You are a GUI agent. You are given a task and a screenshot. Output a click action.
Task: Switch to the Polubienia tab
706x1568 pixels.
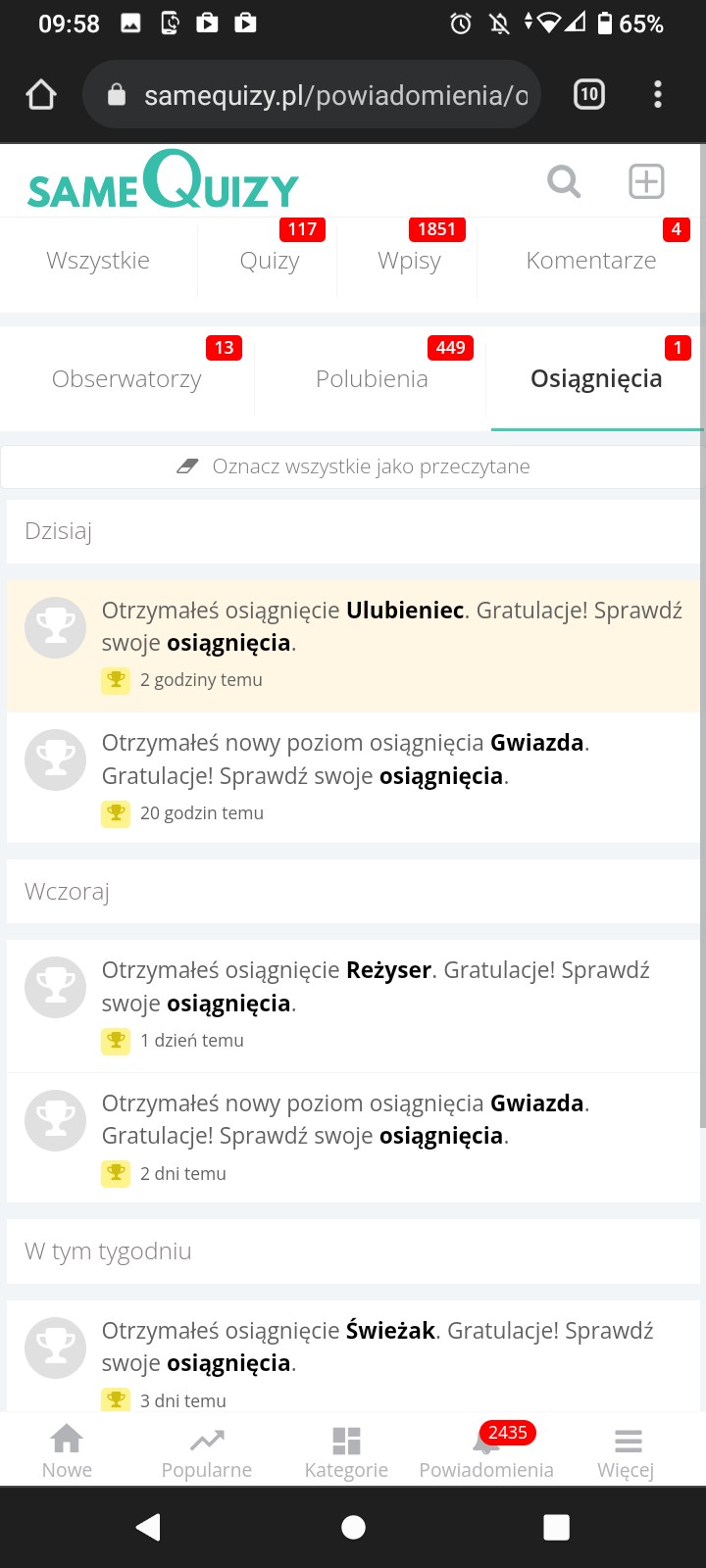click(x=372, y=379)
